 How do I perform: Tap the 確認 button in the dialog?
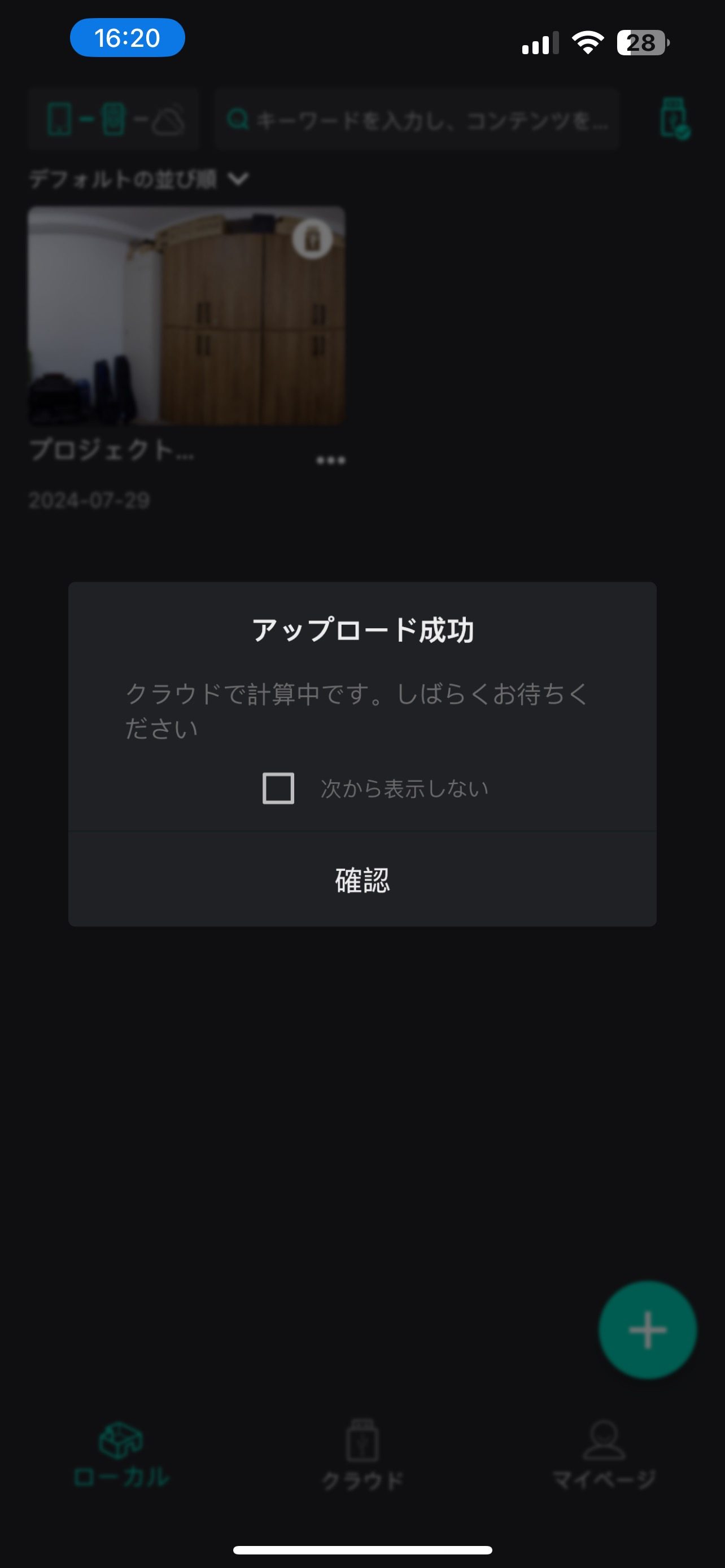[x=362, y=879]
